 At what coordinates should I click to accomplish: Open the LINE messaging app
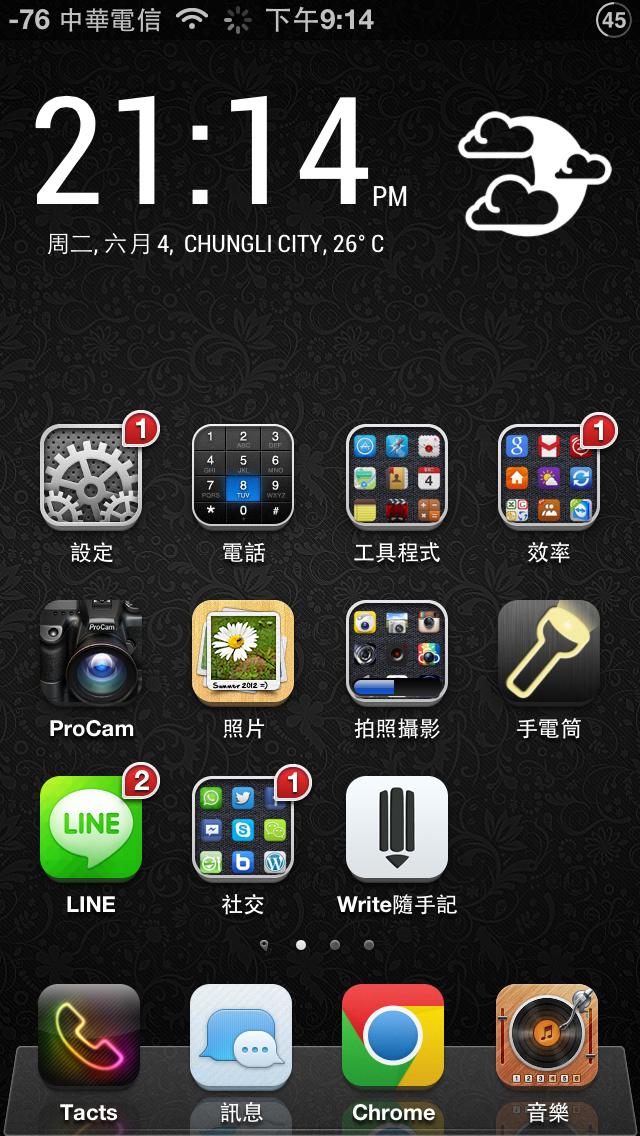pyautogui.click(x=91, y=828)
